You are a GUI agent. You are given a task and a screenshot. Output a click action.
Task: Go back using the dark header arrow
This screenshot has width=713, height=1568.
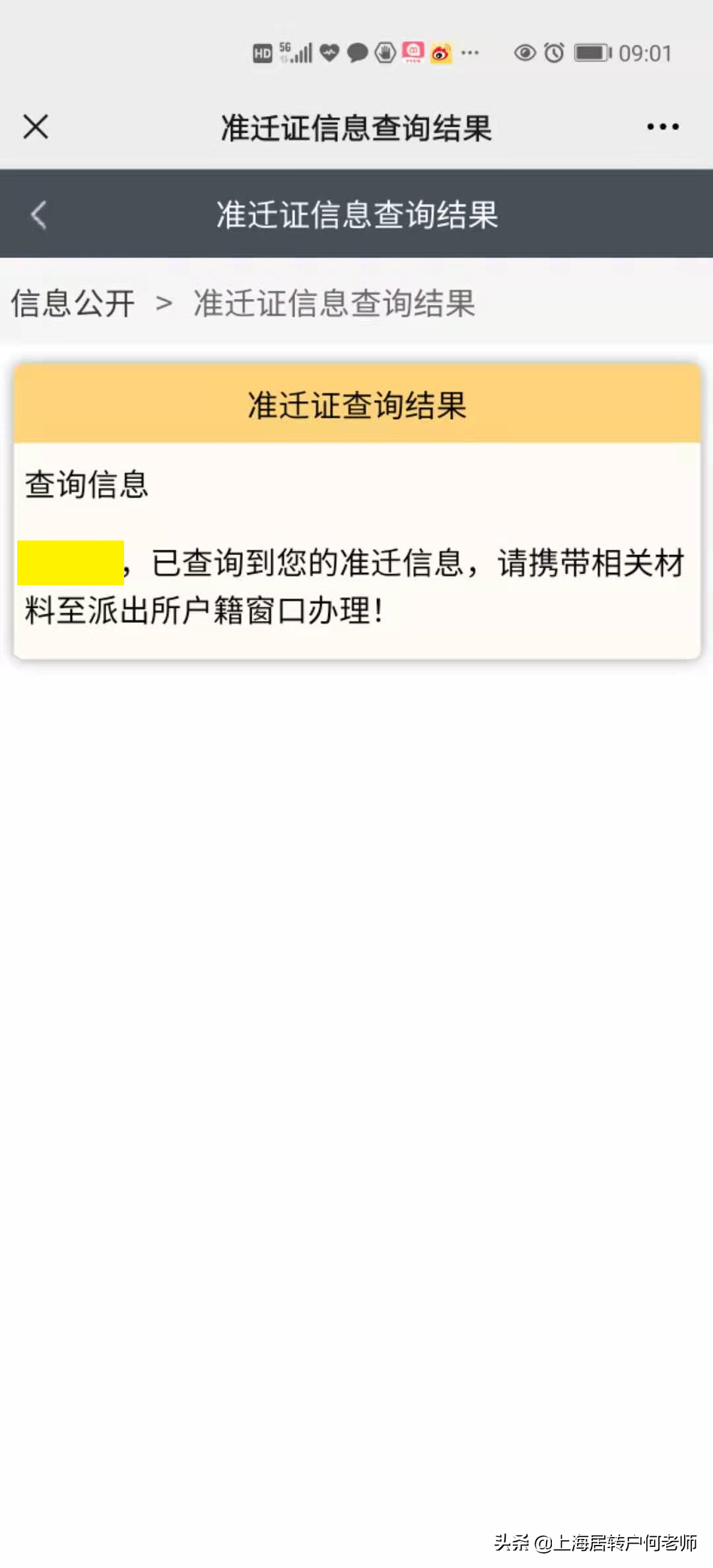[x=39, y=214]
